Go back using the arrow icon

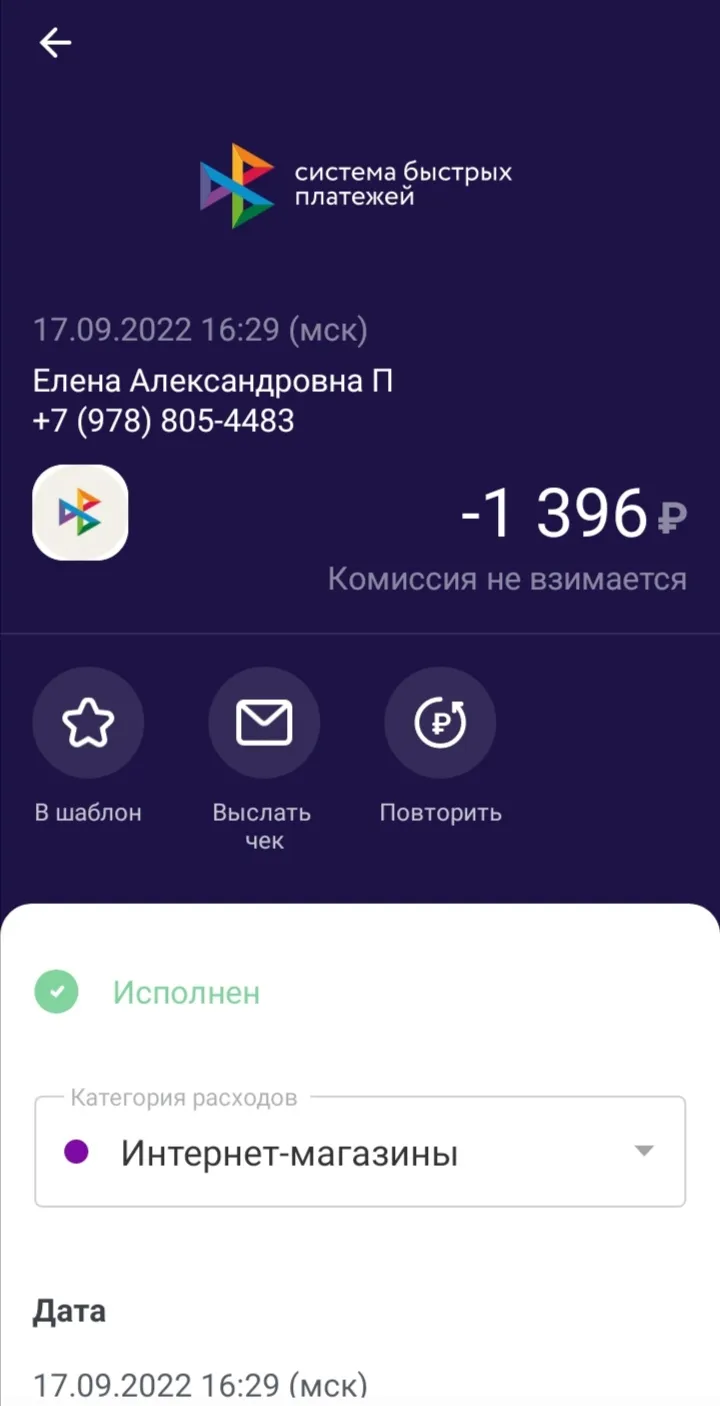(55, 43)
